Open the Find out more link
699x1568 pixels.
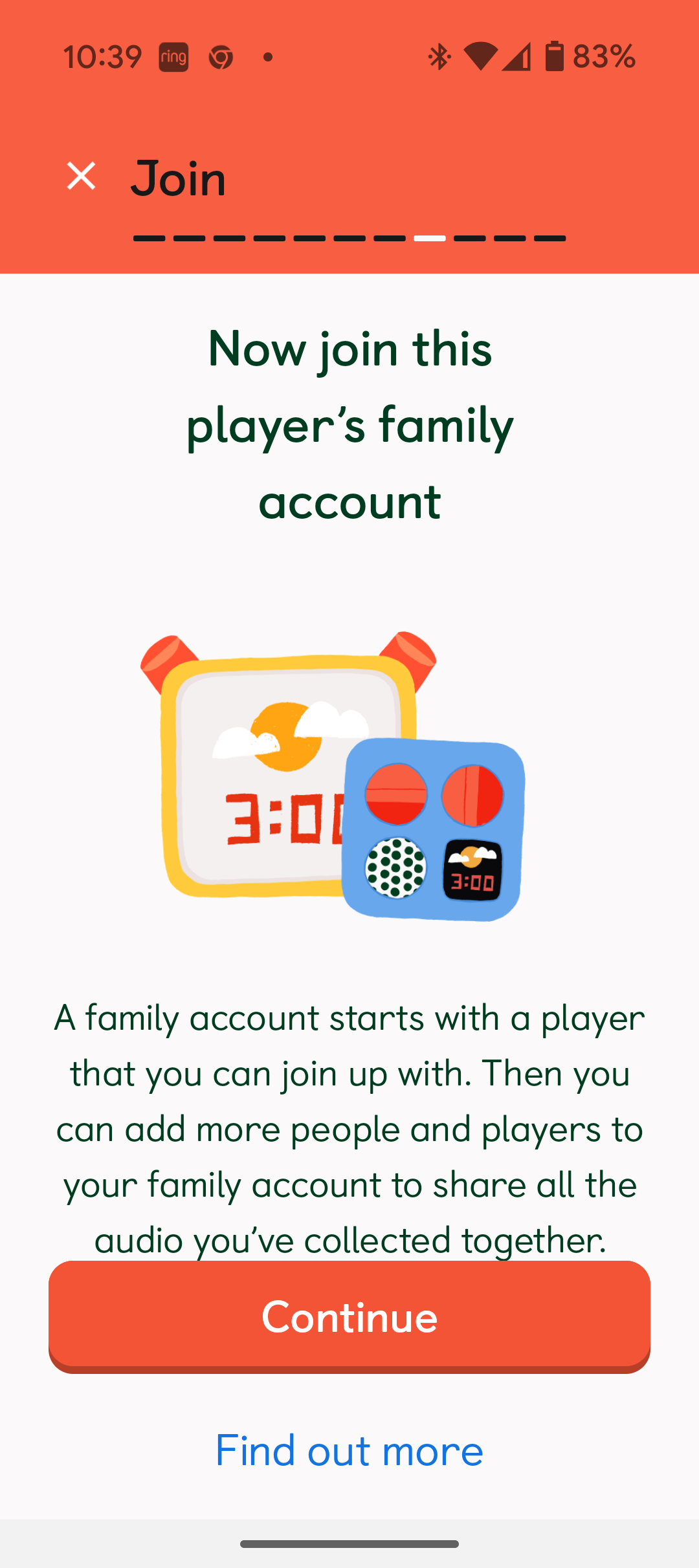point(349,1450)
